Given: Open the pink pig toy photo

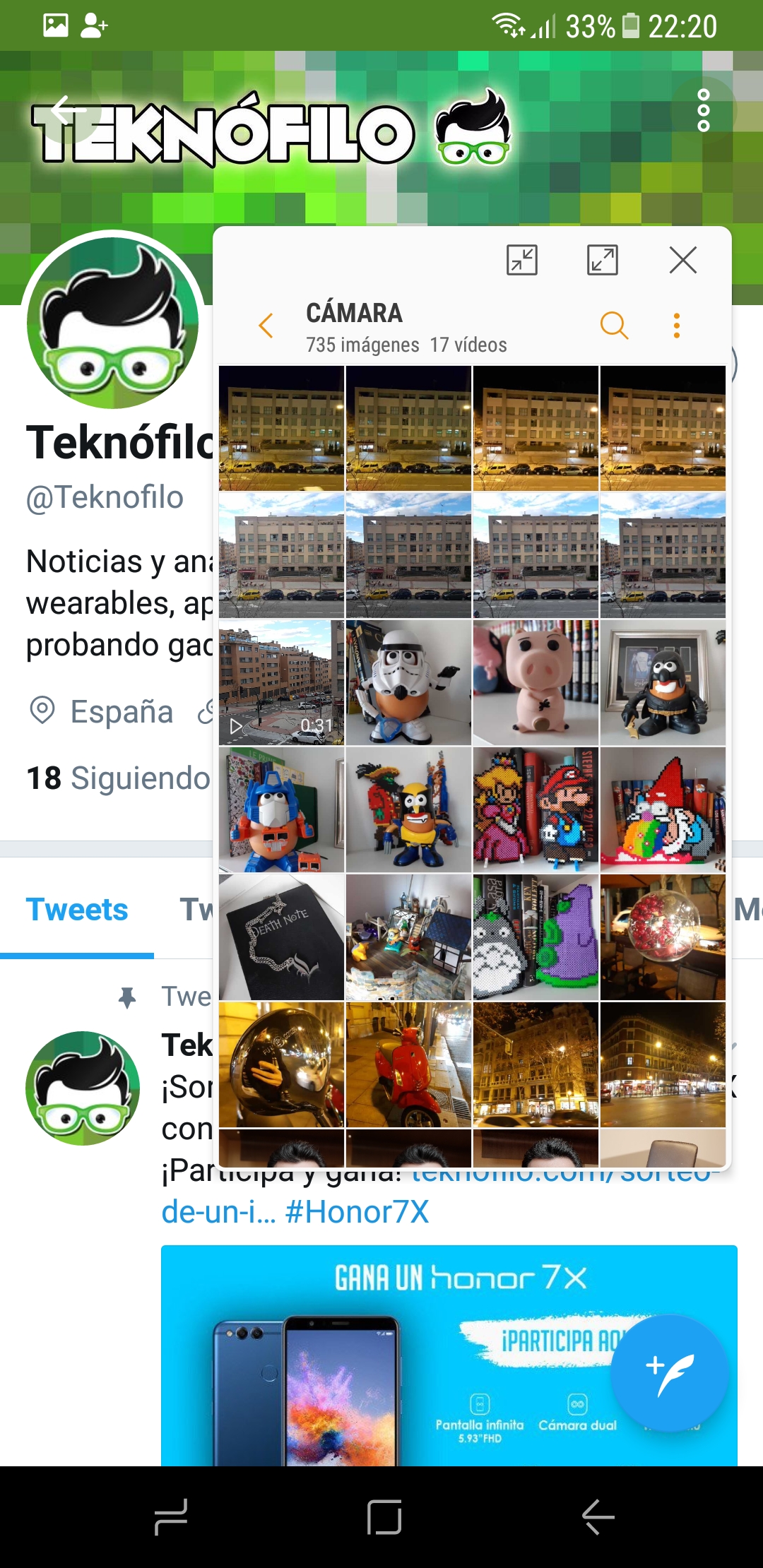Looking at the screenshot, I should 536,682.
